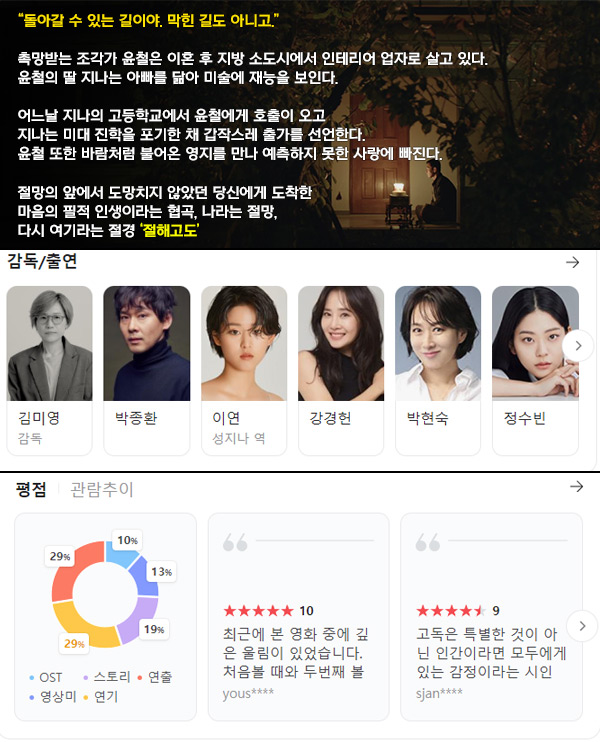The width and height of the screenshot is (600, 742).
Task: View actor 박종환's profile card
Action: coord(147,370)
